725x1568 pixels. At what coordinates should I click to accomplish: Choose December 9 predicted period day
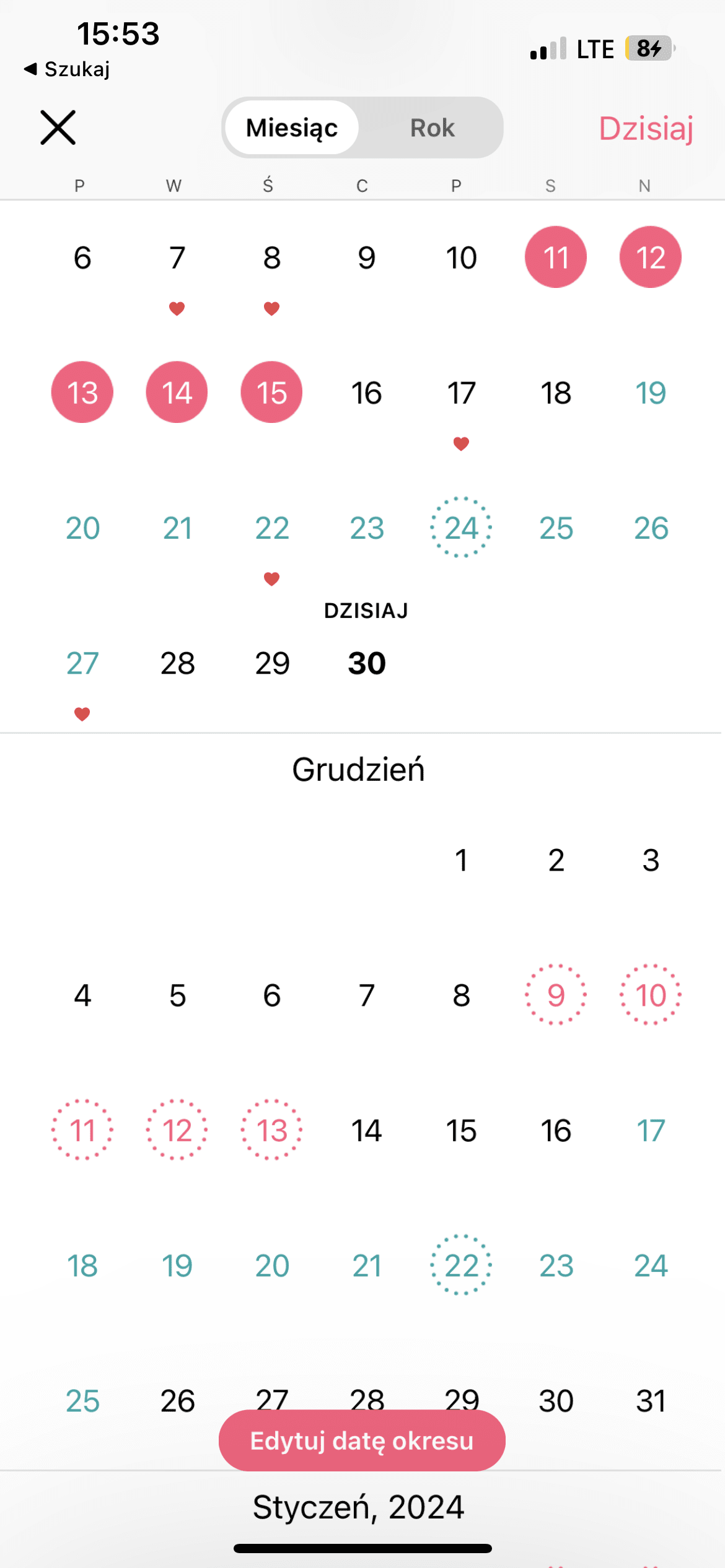coord(556,995)
